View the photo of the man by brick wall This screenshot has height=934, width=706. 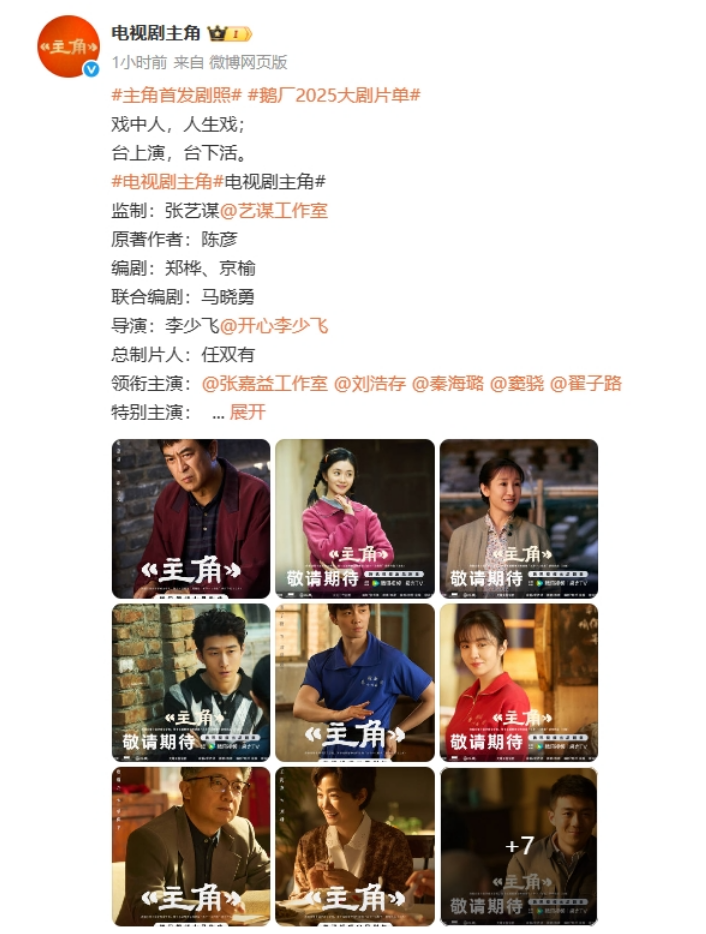click(191, 682)
